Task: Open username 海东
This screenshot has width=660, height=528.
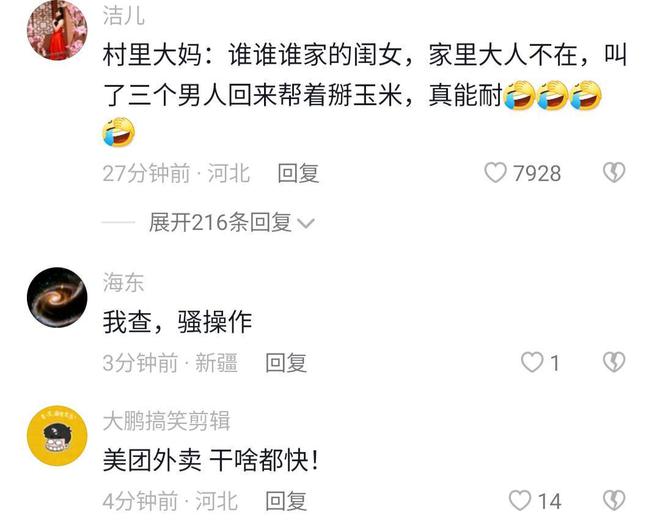Action: click(123, 282)
